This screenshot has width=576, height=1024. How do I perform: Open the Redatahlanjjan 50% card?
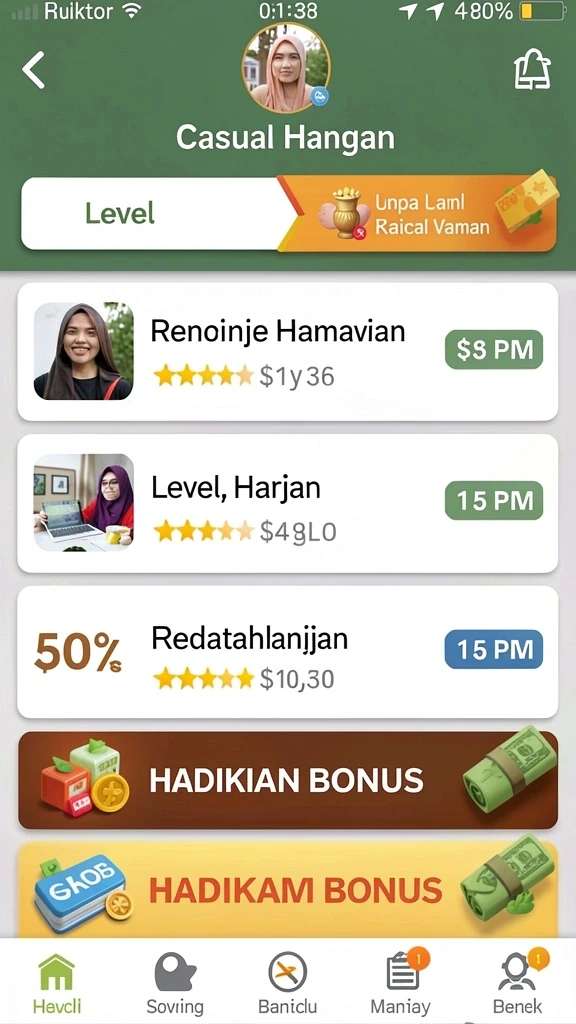point(287,652)
